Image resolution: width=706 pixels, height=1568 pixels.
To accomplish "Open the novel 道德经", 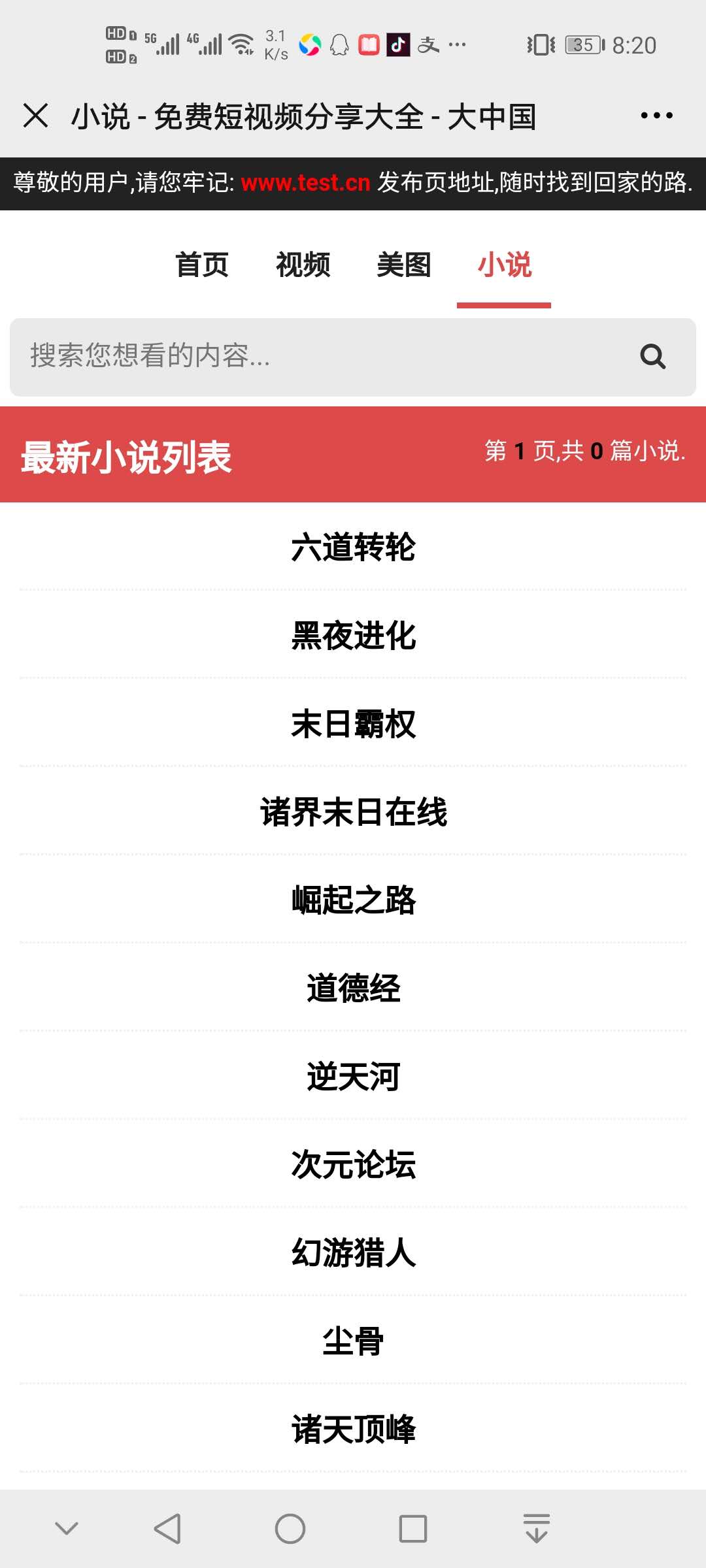I will tap(353, 988).
